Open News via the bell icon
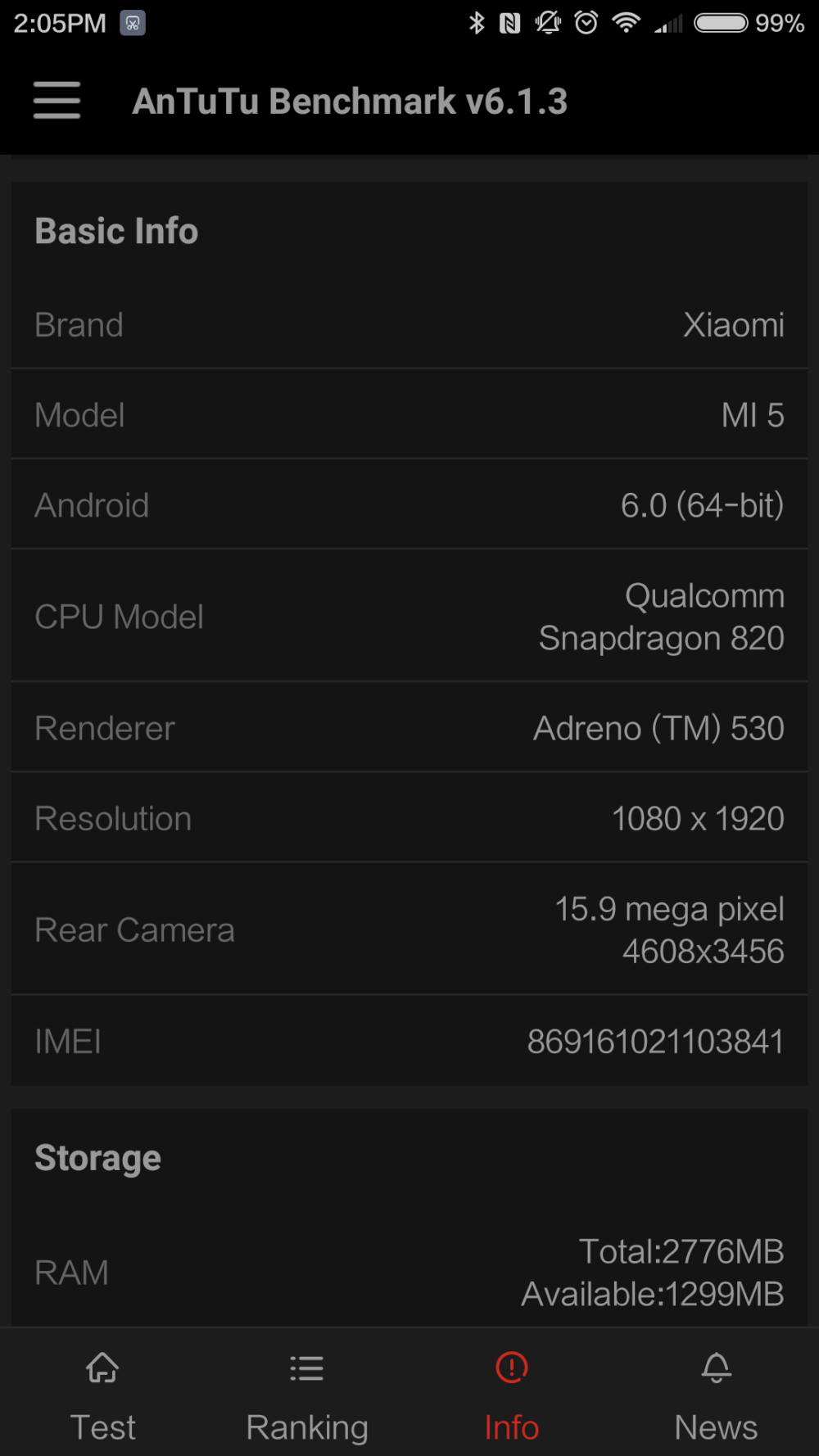The width and height of the screenshot is (819, 1456). pos(716,1368)
